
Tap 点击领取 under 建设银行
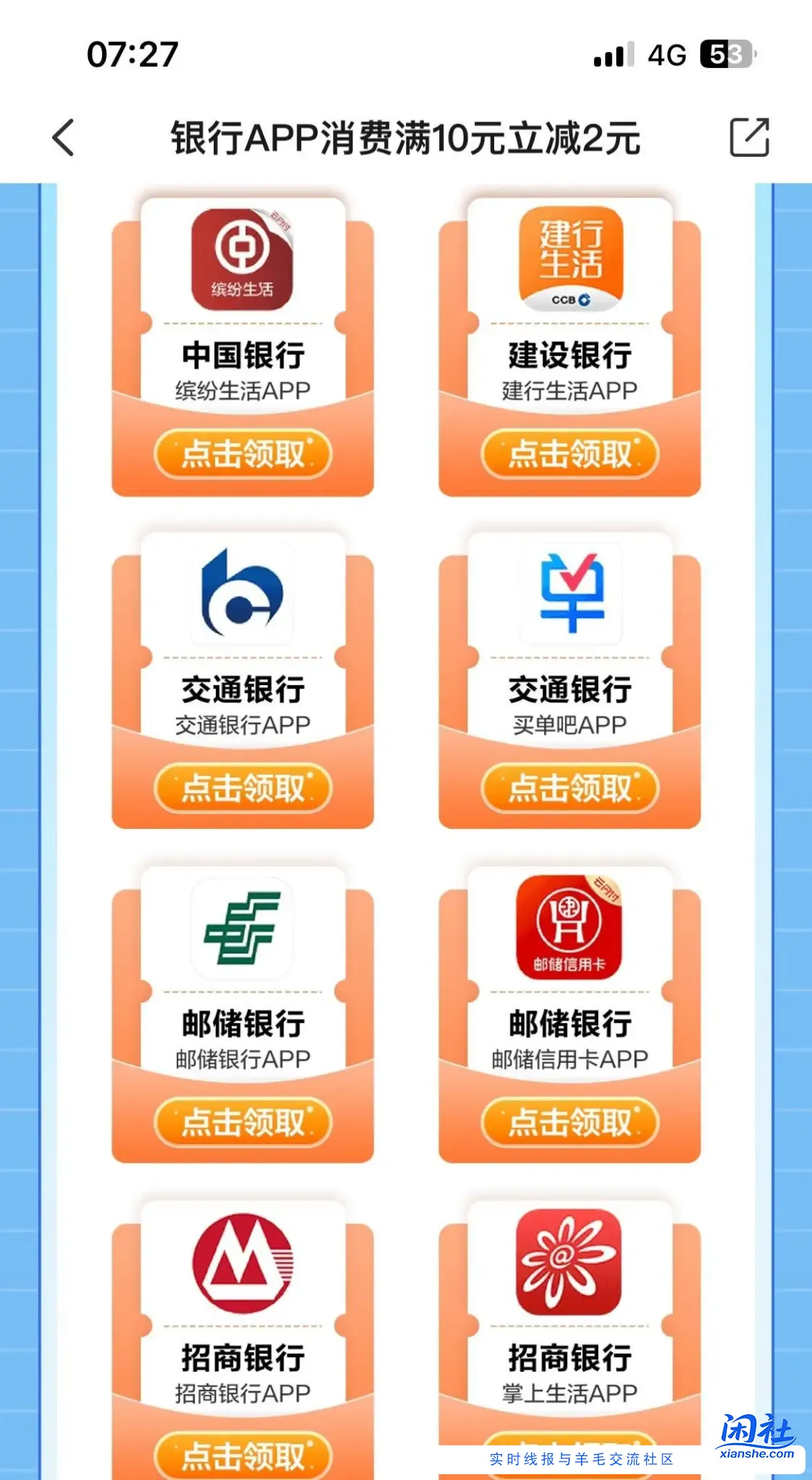pyautogui.click(x=571, y=454)
